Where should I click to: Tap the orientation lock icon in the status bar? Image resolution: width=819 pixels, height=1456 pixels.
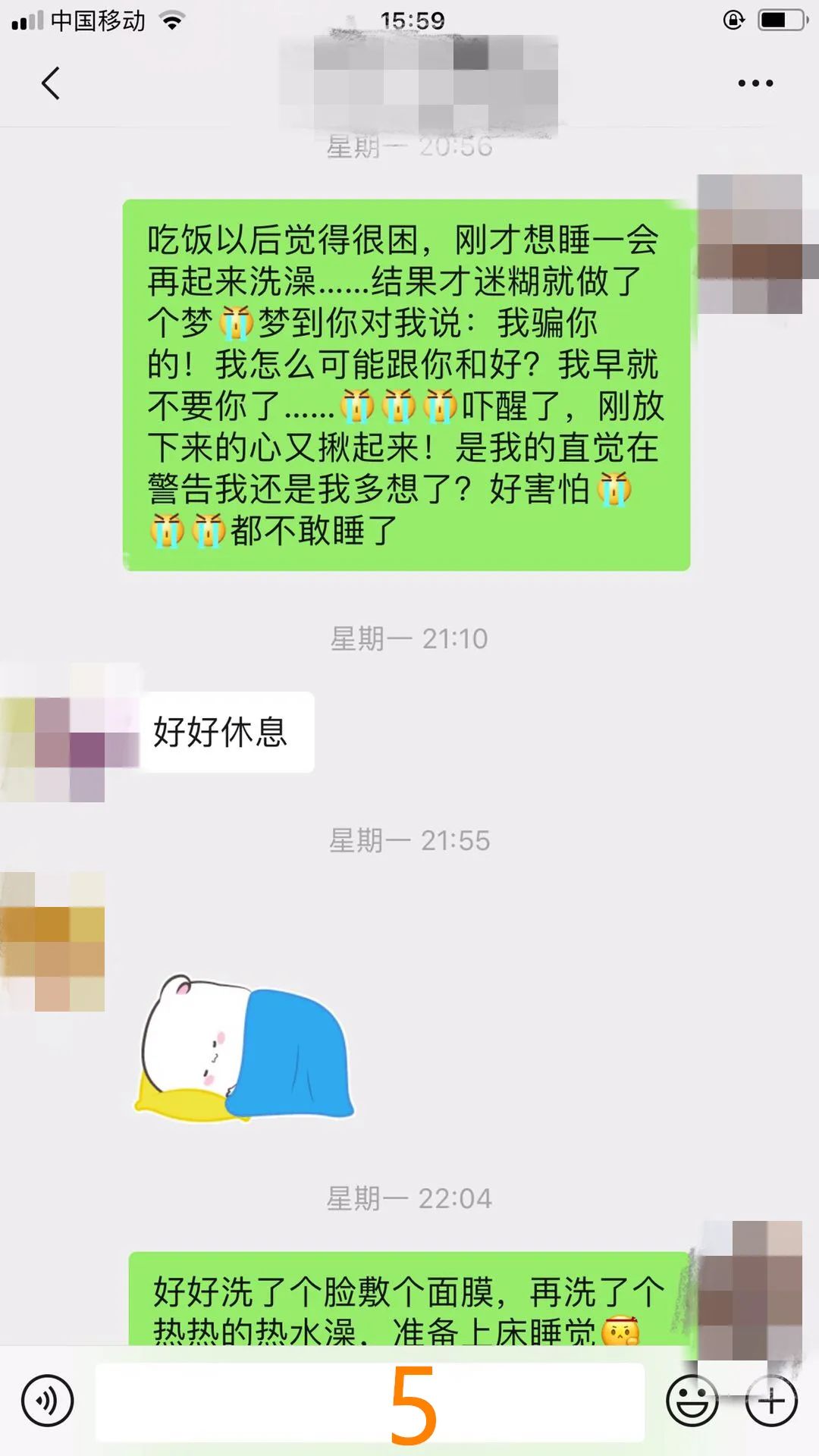(733, 19)
